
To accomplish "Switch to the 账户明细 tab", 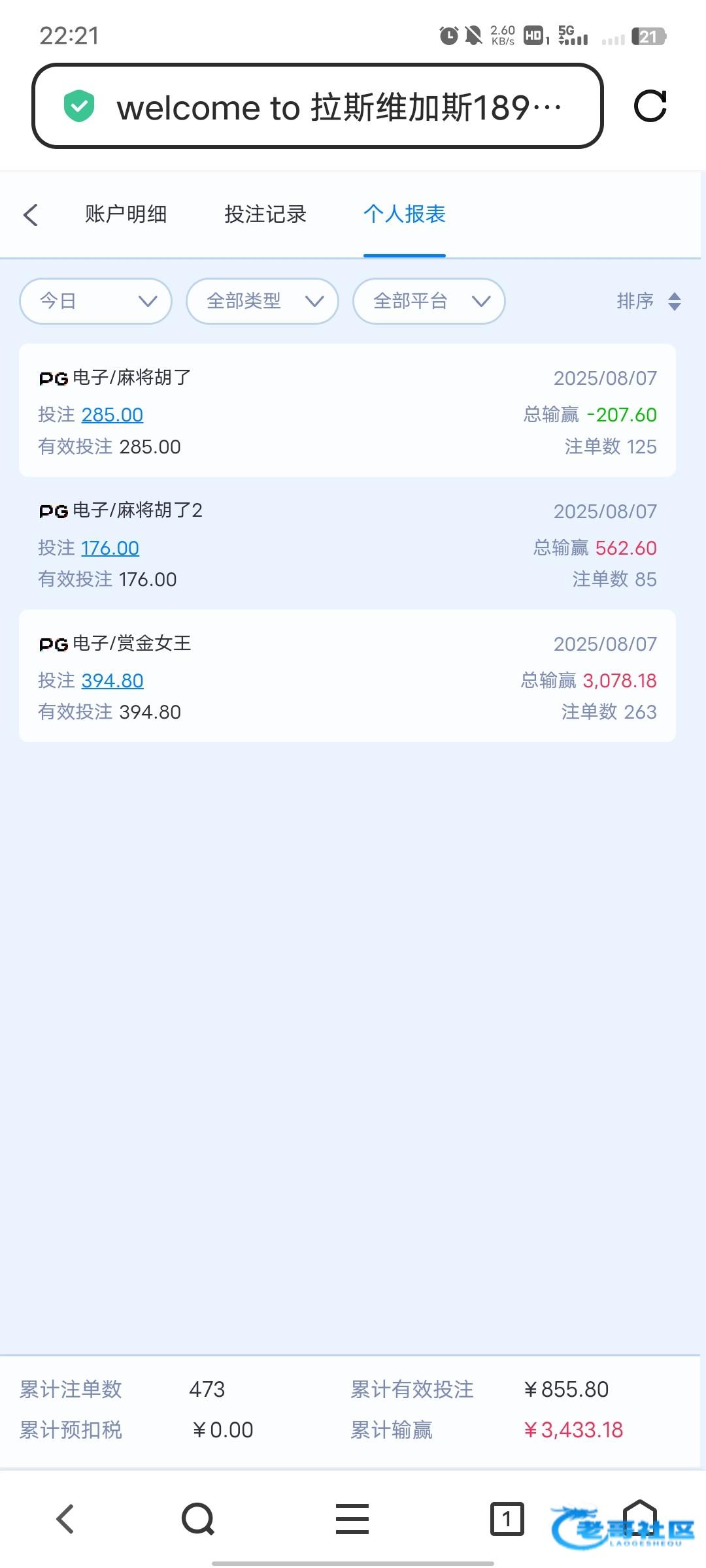I will pyautogui.click(x=126, y=214).
